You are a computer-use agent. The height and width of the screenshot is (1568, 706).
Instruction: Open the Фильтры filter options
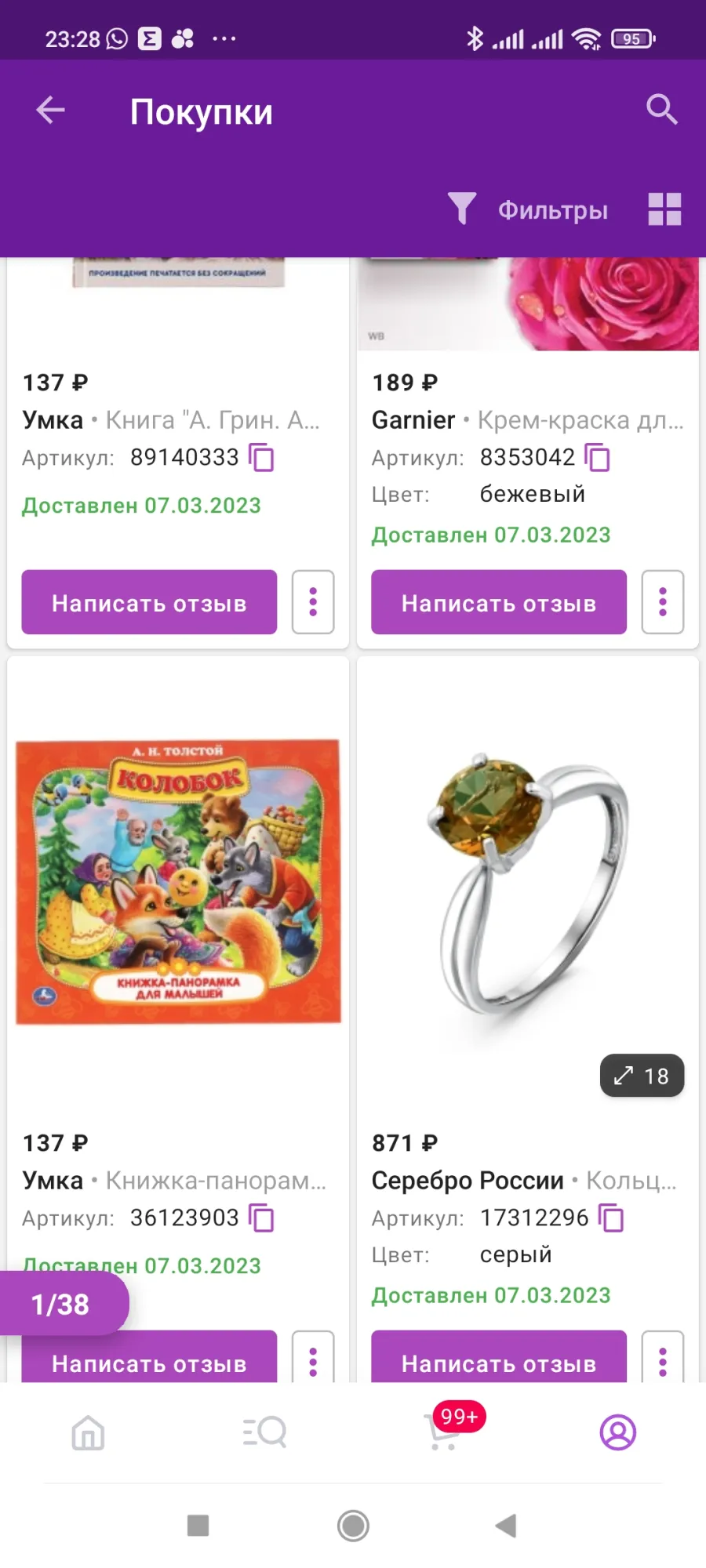click(528, 209)
